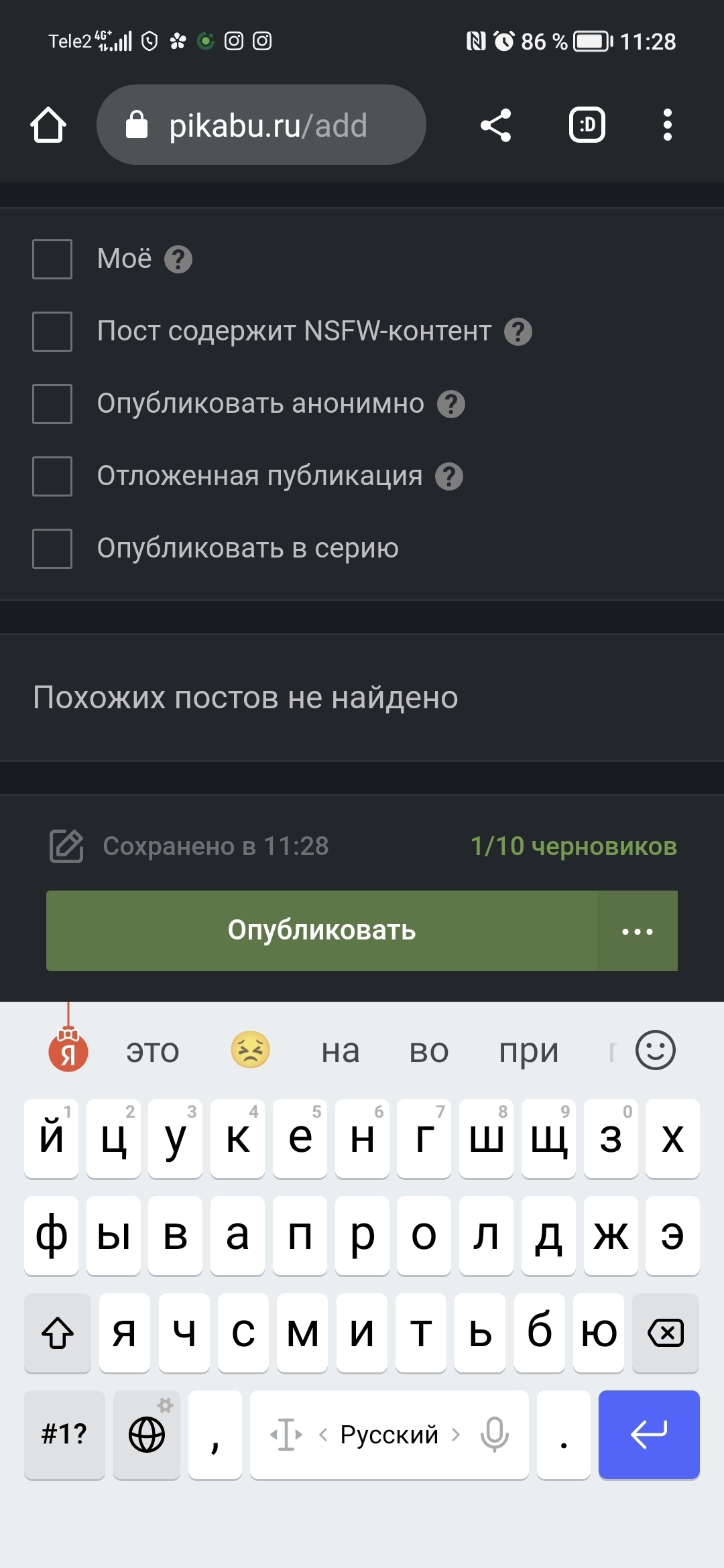Open the 1/10 черновиков drafts link
Image resolution: width=724 pixels, height=1568 pixels.
click(573, 846)
